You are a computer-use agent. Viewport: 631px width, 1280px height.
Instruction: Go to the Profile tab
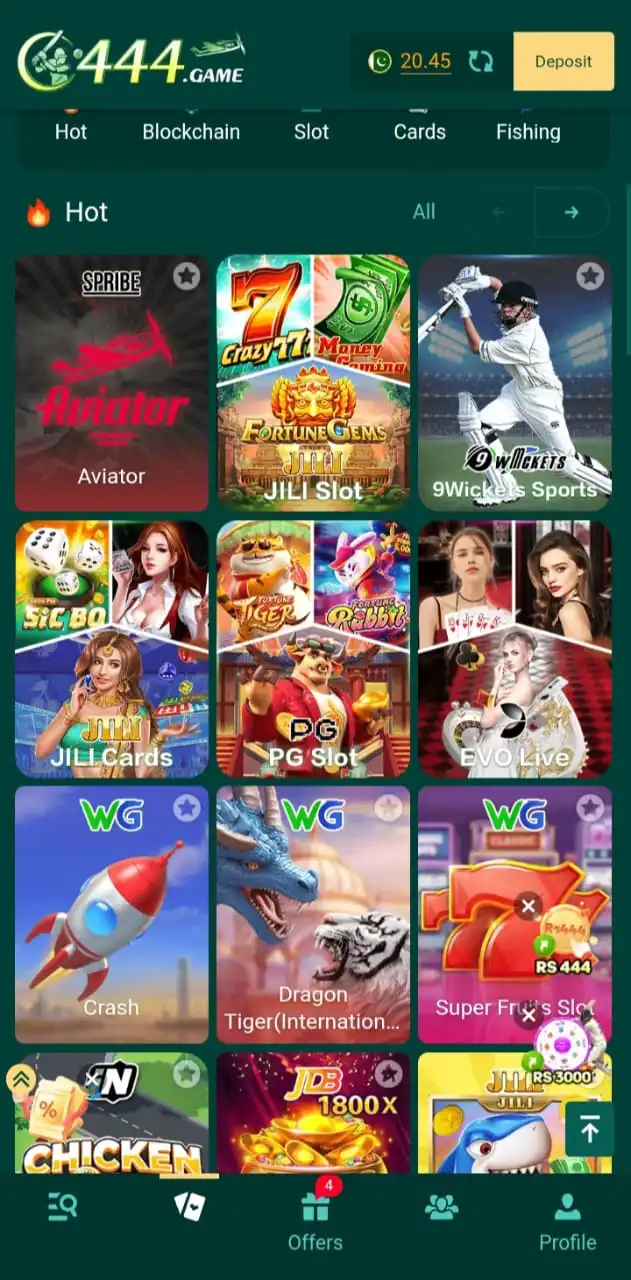pos(567,1221)
